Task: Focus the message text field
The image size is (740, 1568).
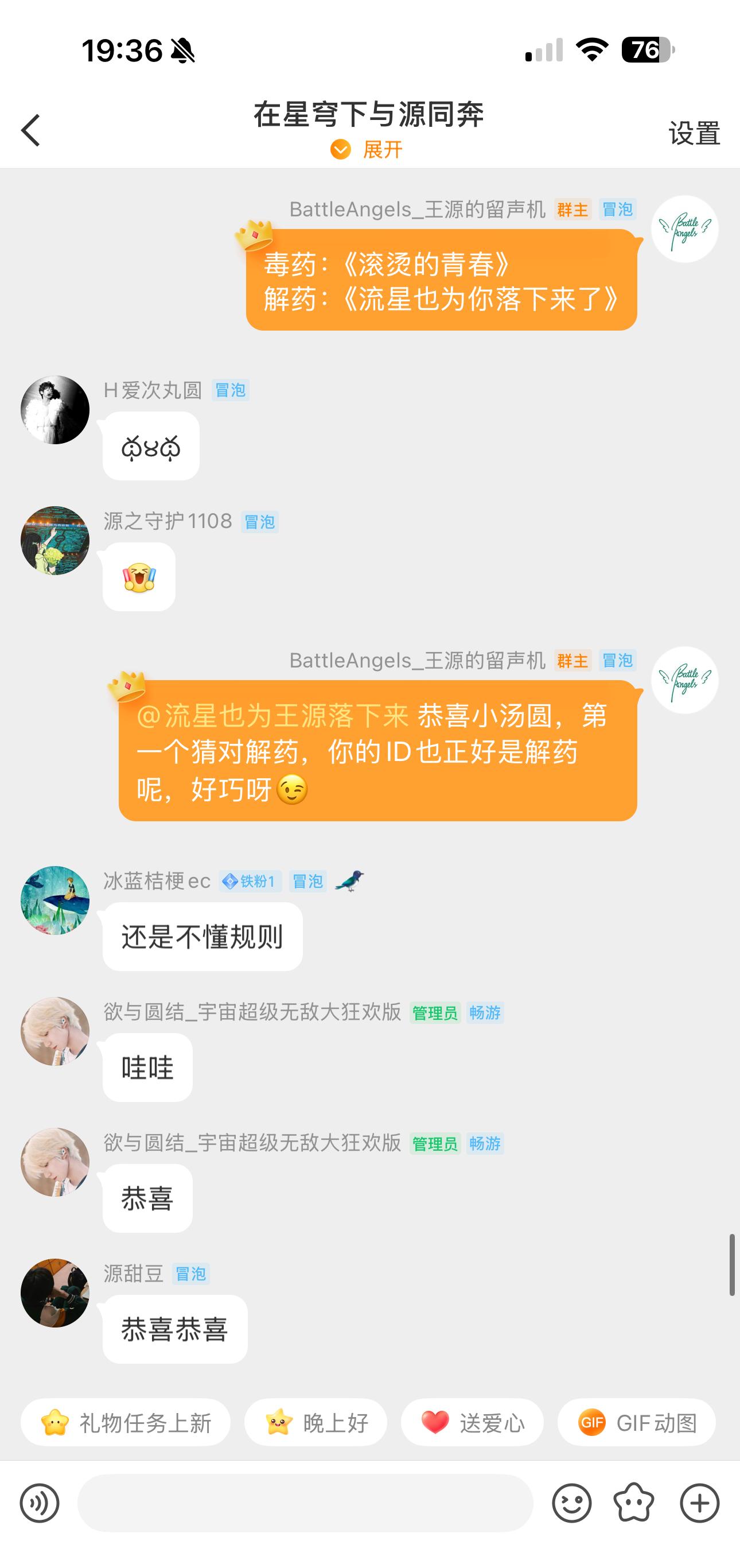Action: click(305, 1503)
